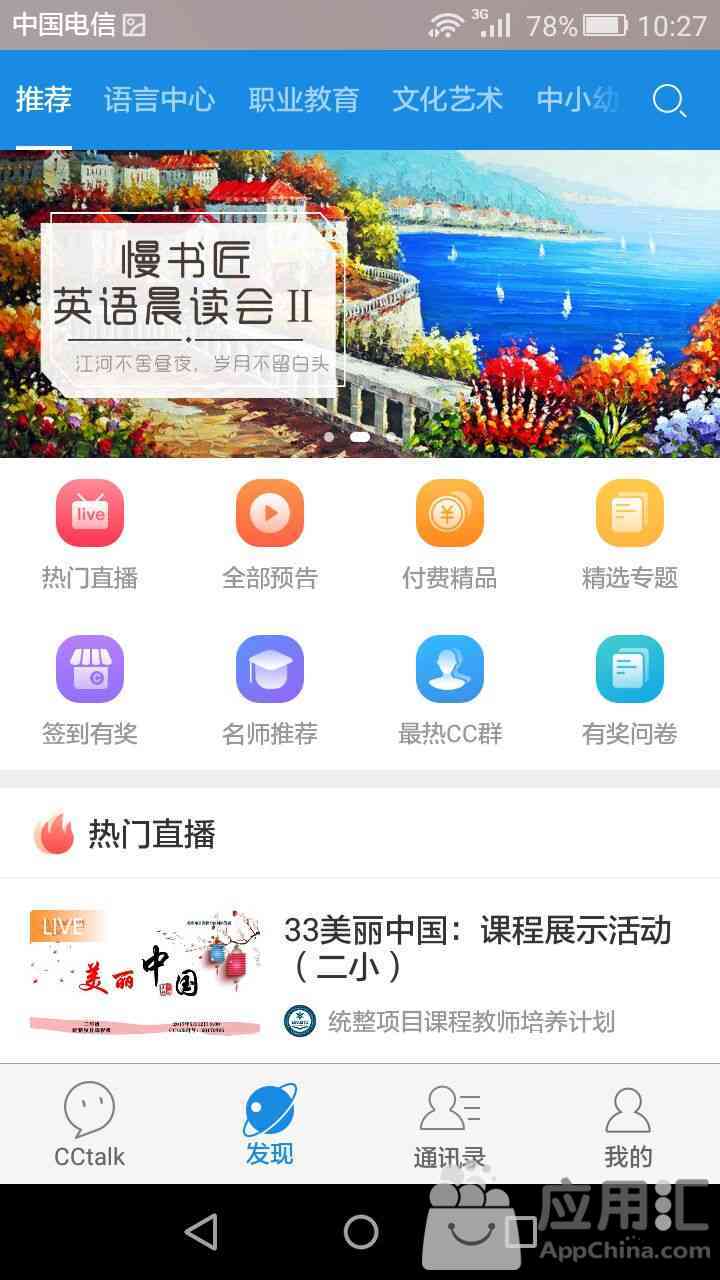Go to the 通讯录 bottom tab
Screen dimensions: 720x1280
(450, 1125)
